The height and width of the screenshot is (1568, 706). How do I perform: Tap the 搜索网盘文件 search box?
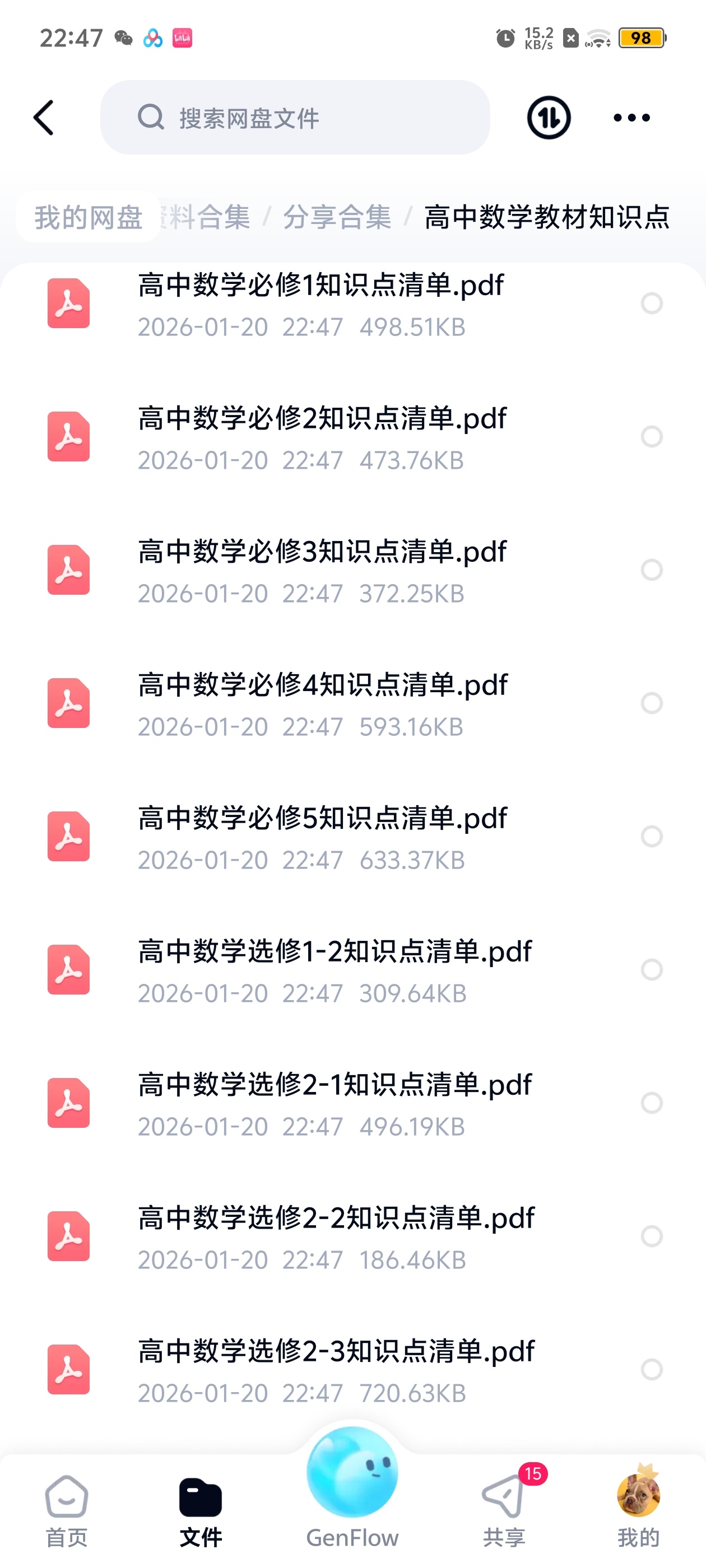(295, 118)
